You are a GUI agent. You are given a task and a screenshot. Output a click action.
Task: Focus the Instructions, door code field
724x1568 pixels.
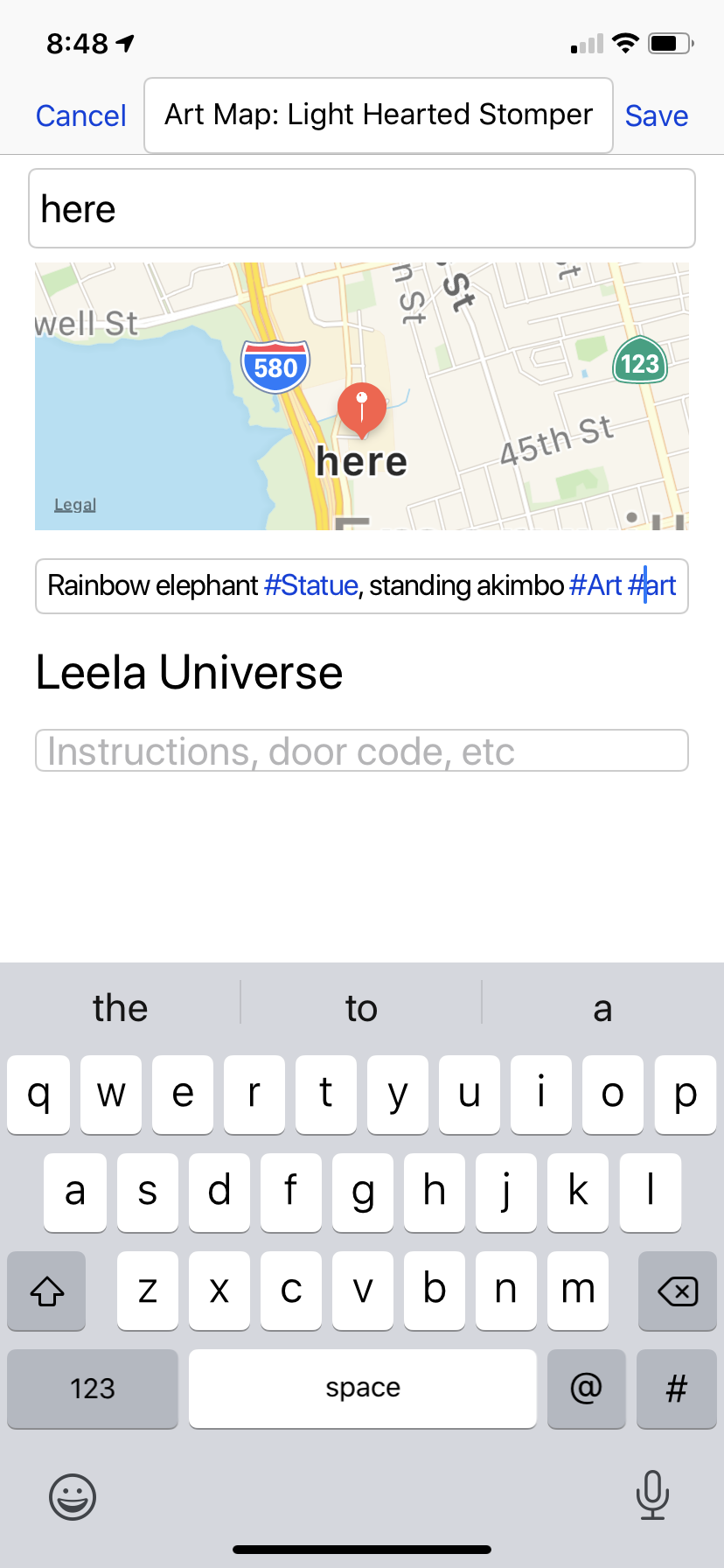pyautogui.click(x=362, y=751)
